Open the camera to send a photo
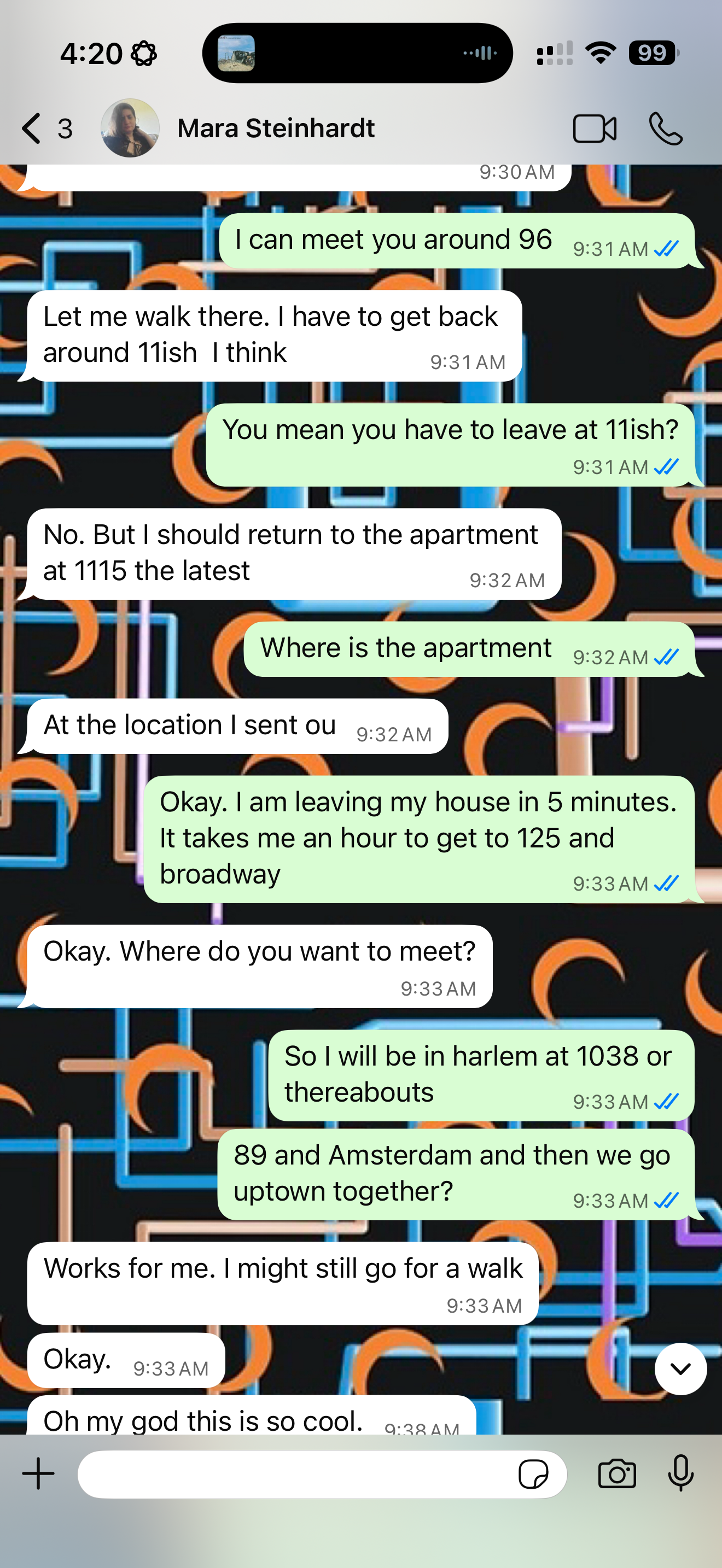Screen dimensions: 722x1568 click(616, 1473)
